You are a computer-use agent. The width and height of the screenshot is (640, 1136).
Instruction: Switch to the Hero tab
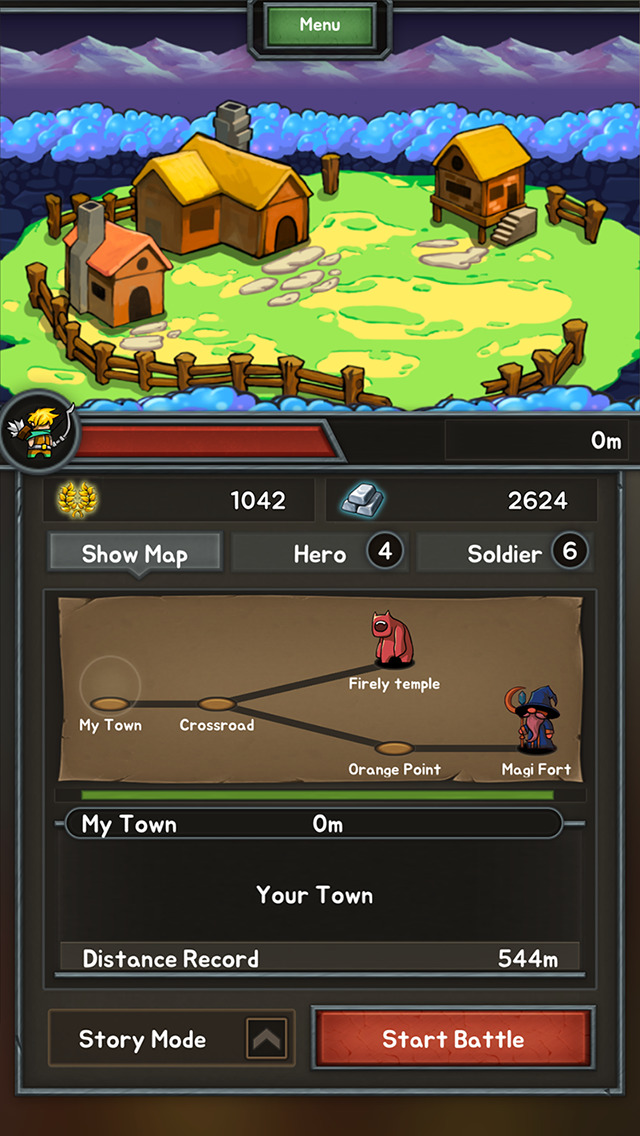(x=319, y=554)
